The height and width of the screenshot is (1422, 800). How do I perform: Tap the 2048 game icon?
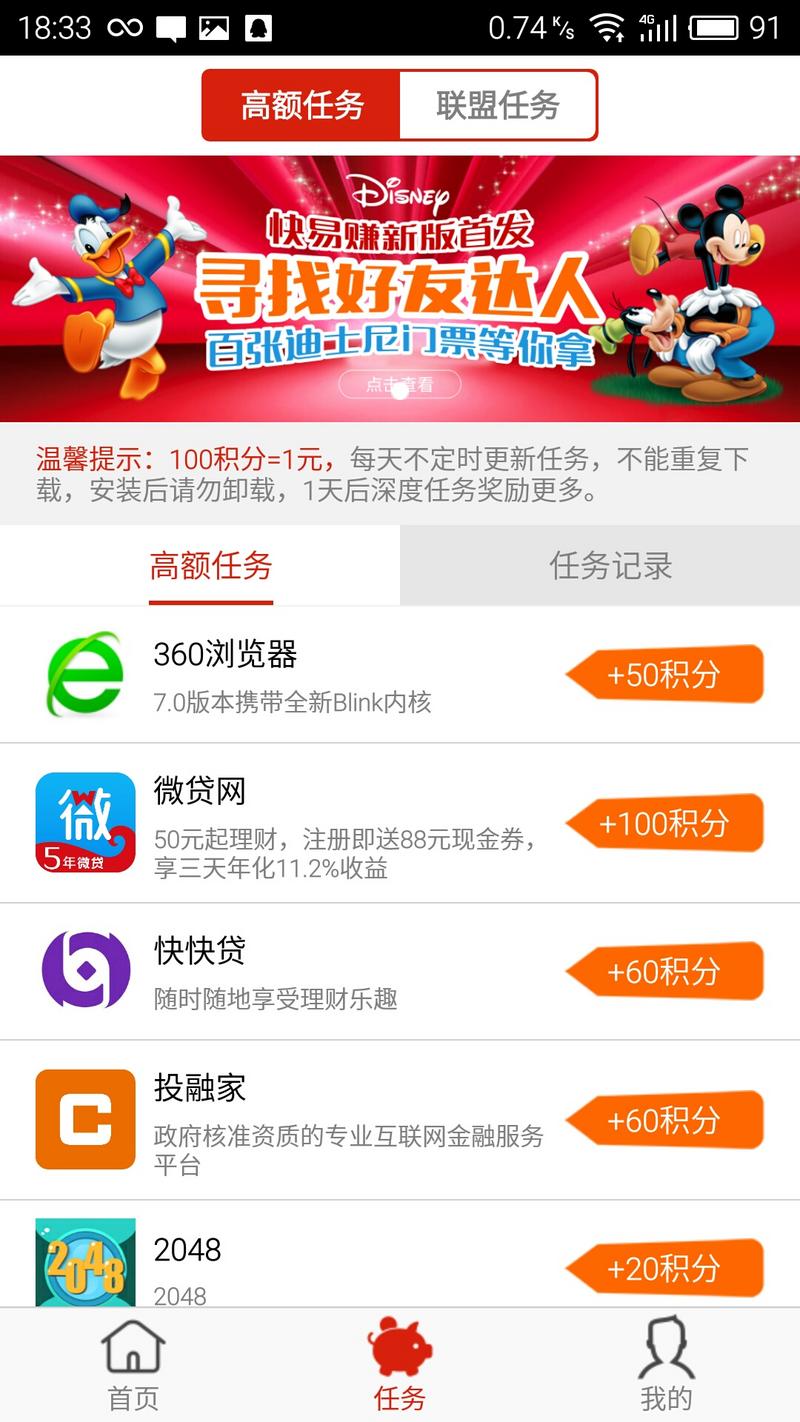pos(85,1265)
